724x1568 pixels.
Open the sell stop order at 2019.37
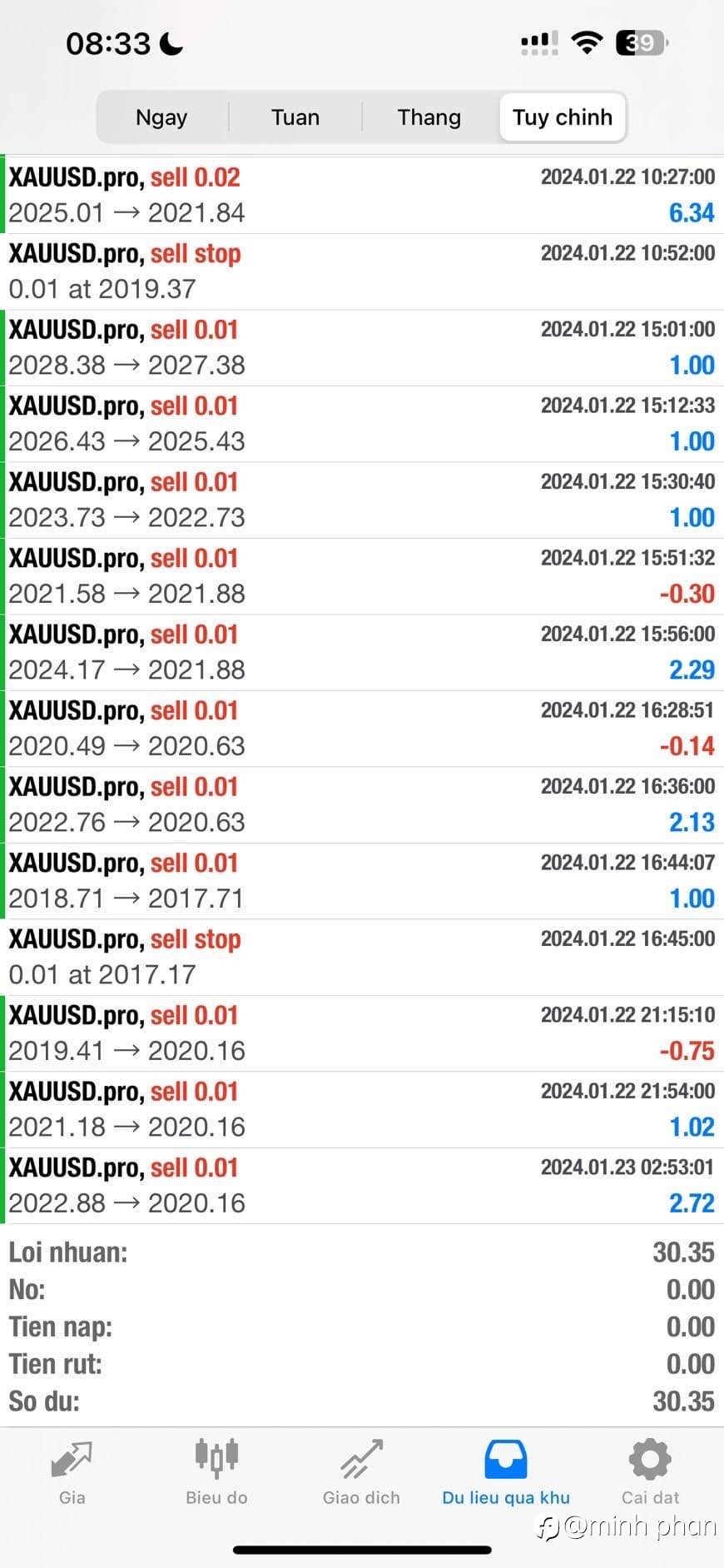click(362, 271)
